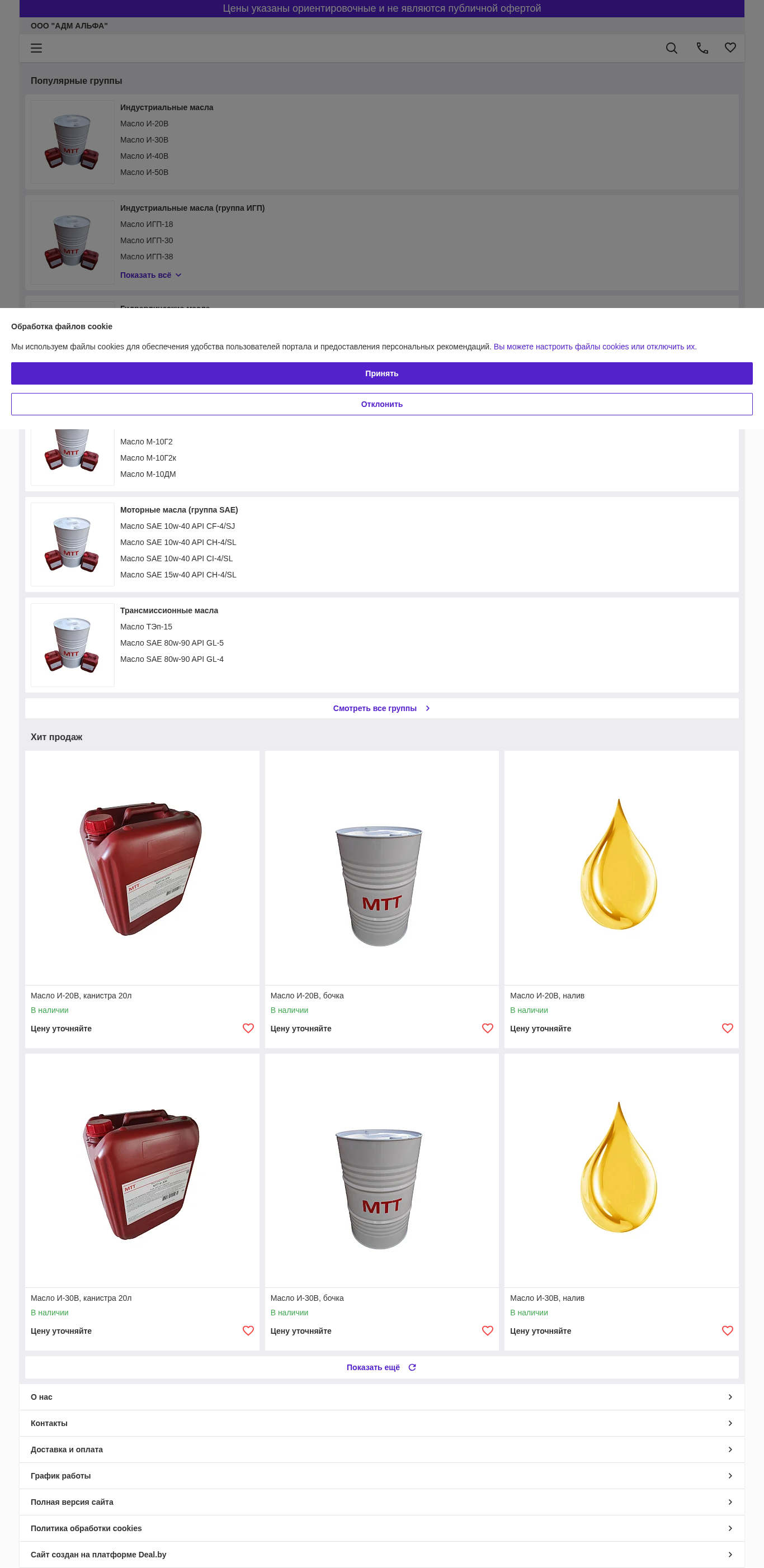764x1568 pixels.
Task: Open the cookie settings link in the banner
Action: [x=595, y=347]
